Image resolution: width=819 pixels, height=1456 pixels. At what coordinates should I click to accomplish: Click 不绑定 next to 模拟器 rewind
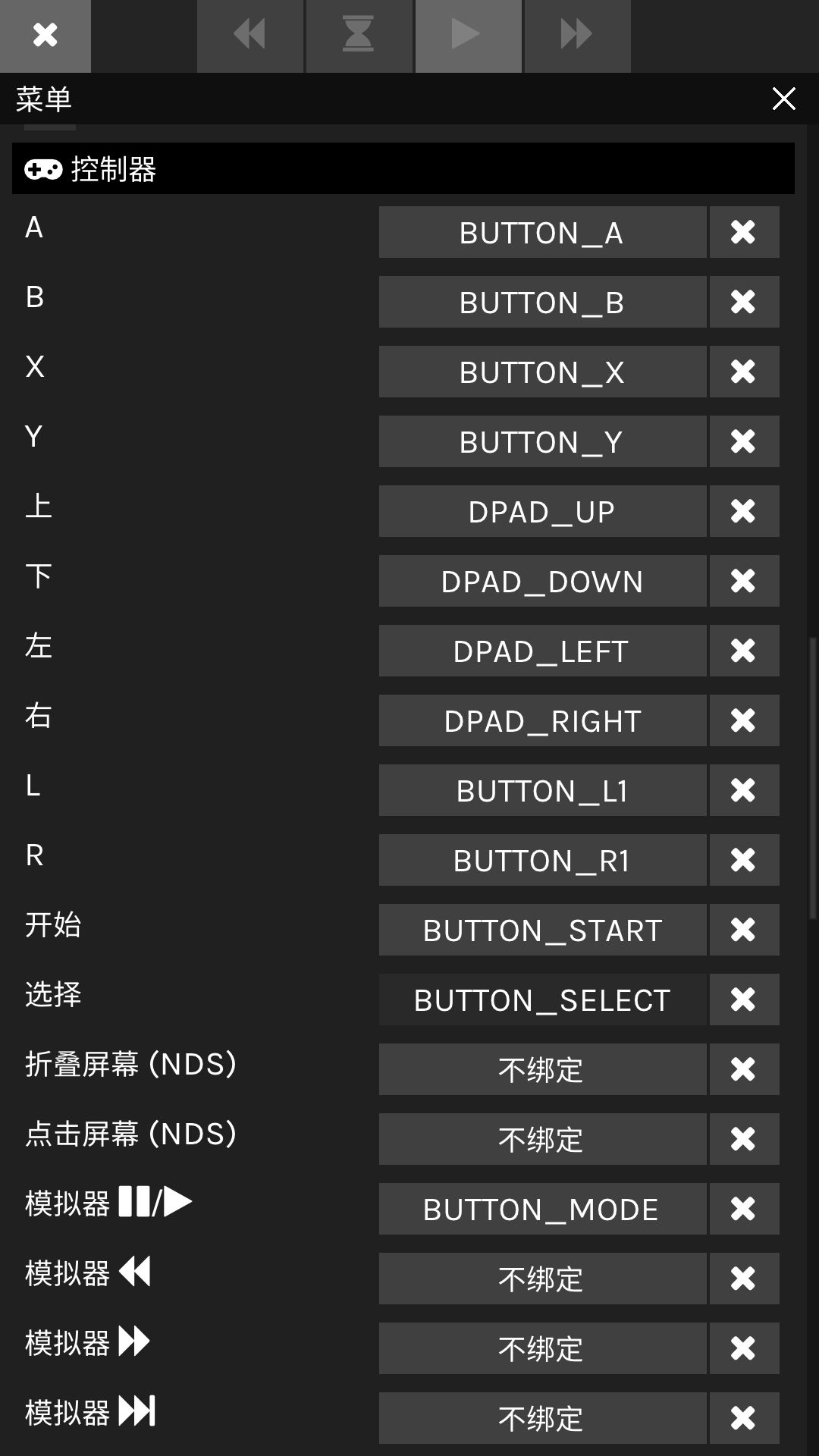tap(541, 1279)
